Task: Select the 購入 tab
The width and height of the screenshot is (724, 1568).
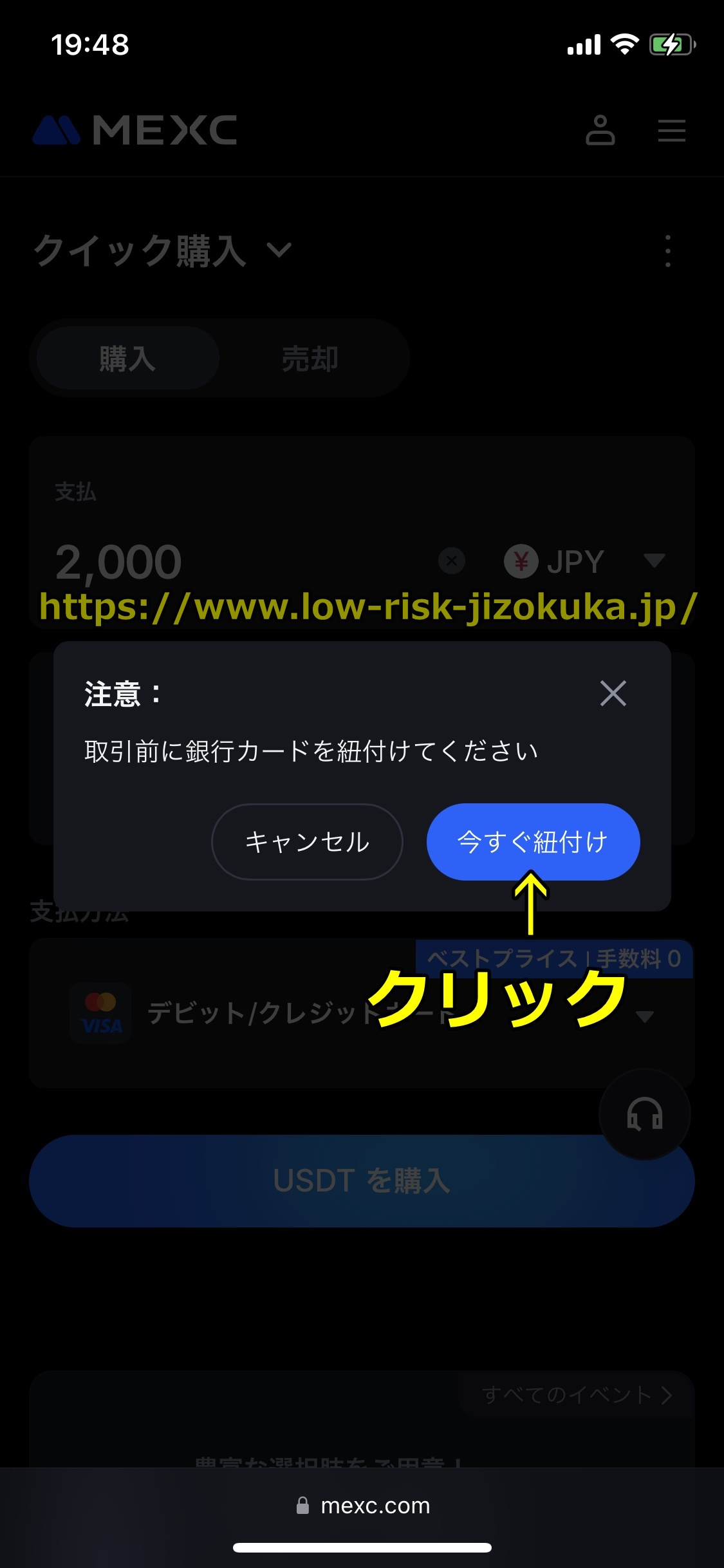Action: point(127,359)
